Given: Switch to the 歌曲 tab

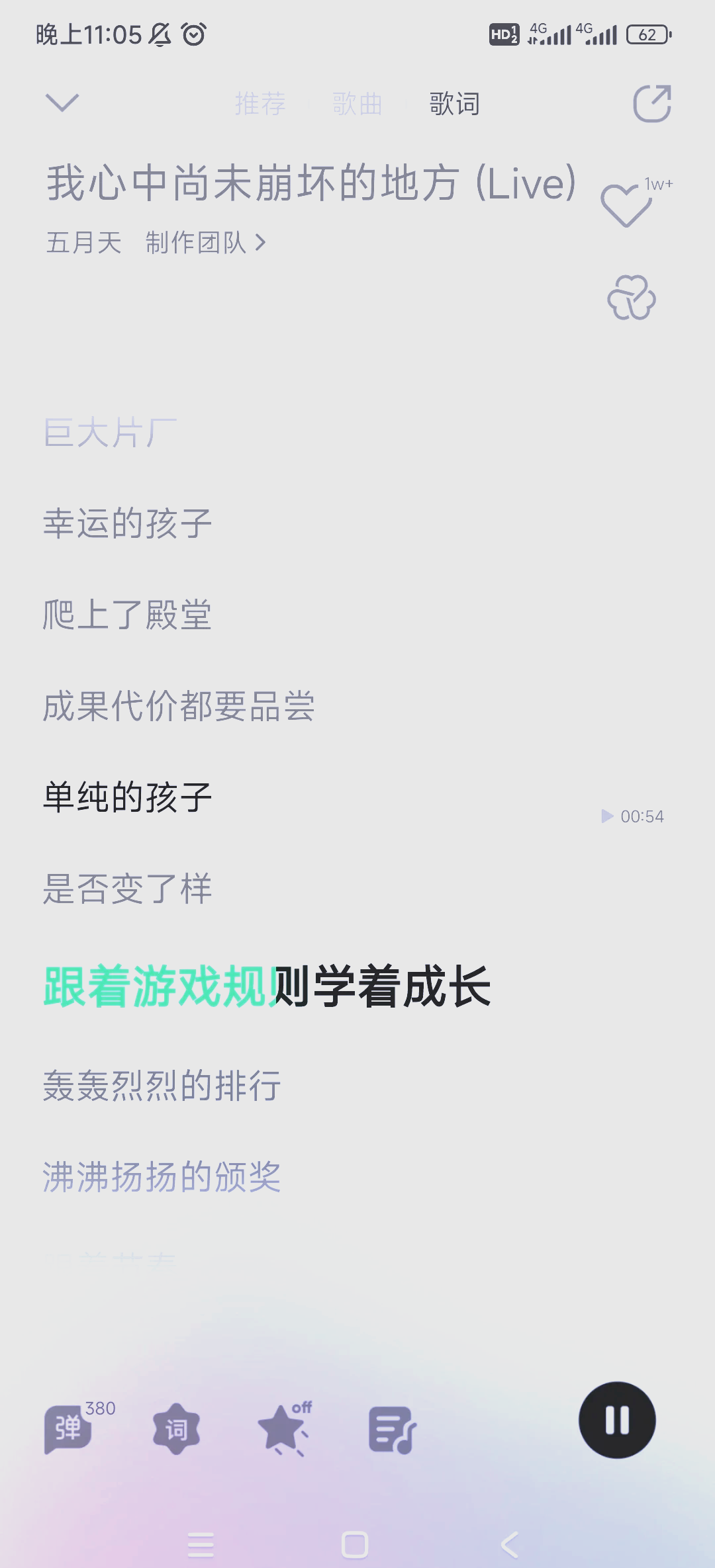Looking at the screenshot, I should coord(357,104).
